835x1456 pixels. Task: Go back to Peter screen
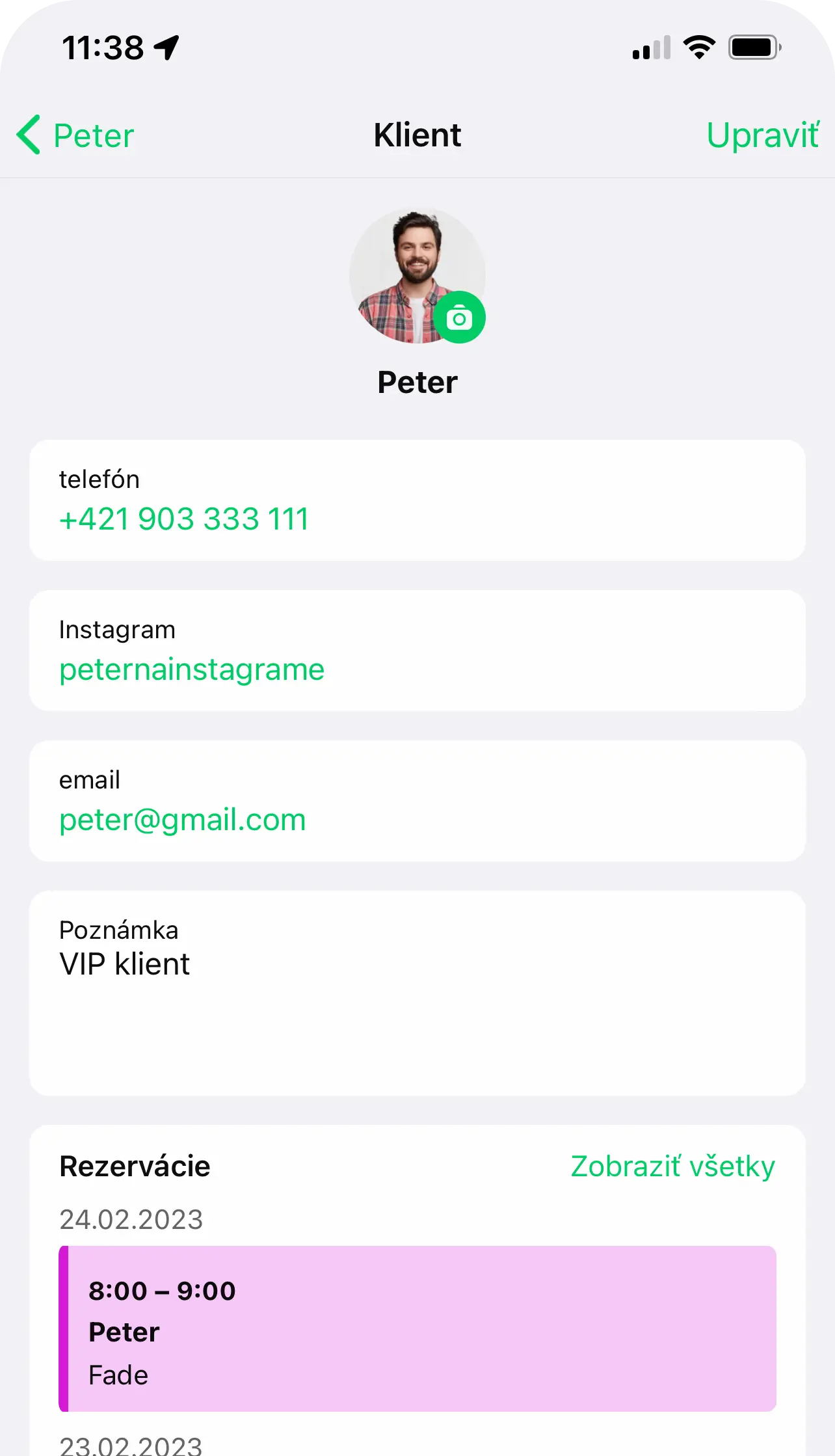[75, 135]
